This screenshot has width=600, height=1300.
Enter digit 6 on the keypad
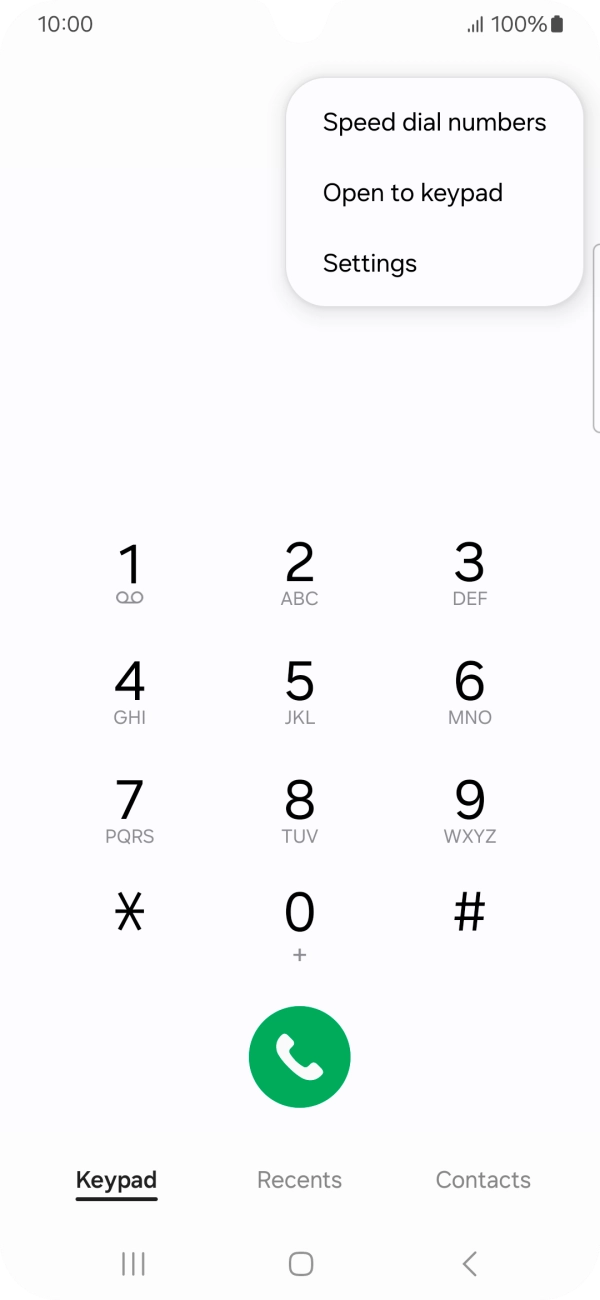click(469, 692)
